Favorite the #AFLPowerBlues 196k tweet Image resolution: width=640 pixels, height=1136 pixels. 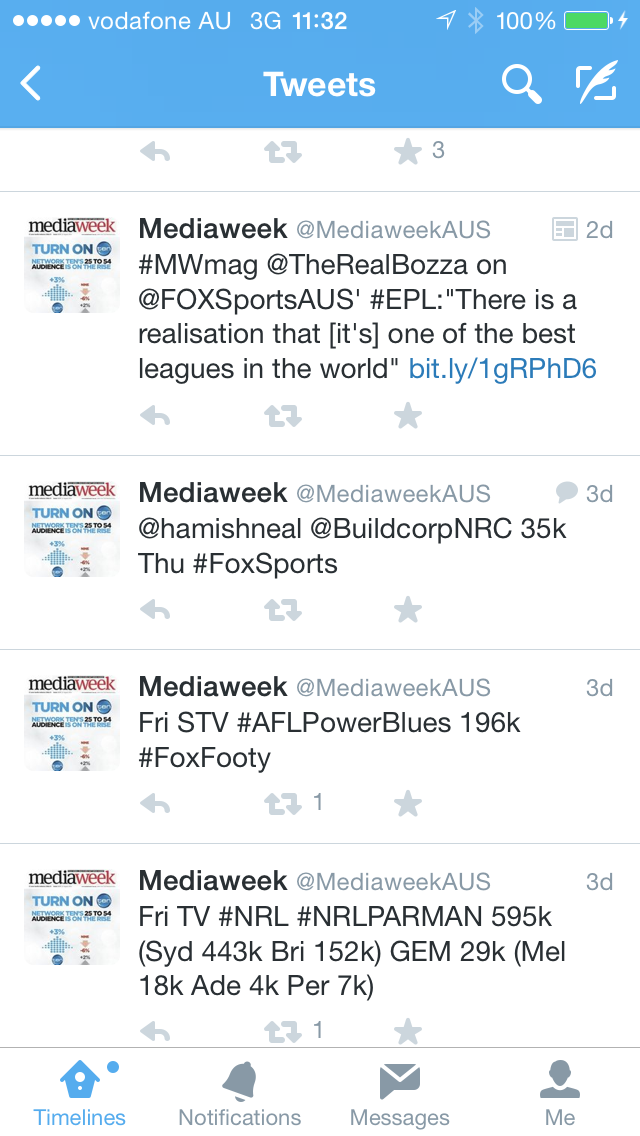(407, 803)
